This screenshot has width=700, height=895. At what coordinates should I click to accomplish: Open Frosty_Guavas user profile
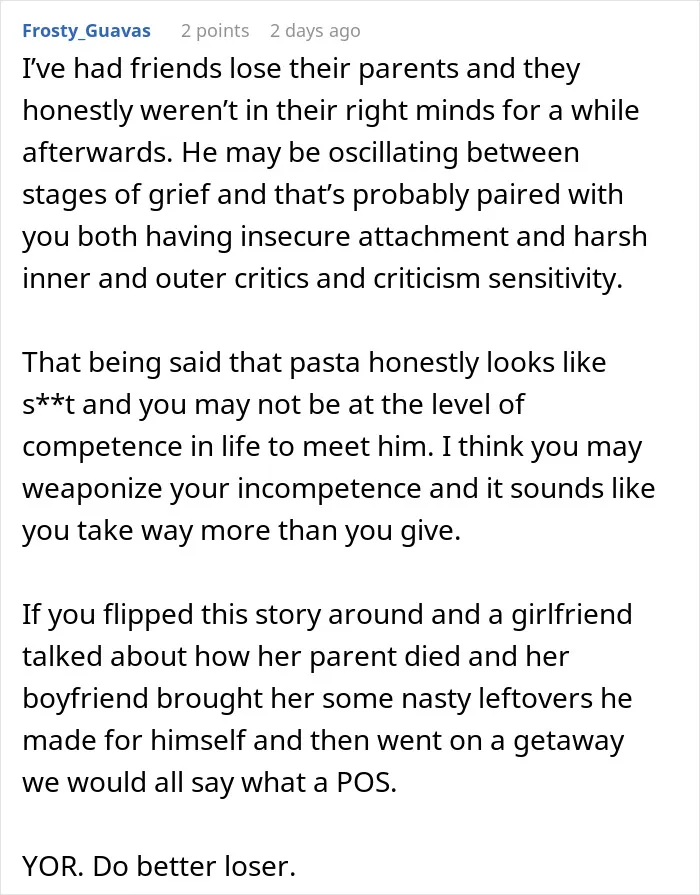pyautogui.click(x=86, y=31)
